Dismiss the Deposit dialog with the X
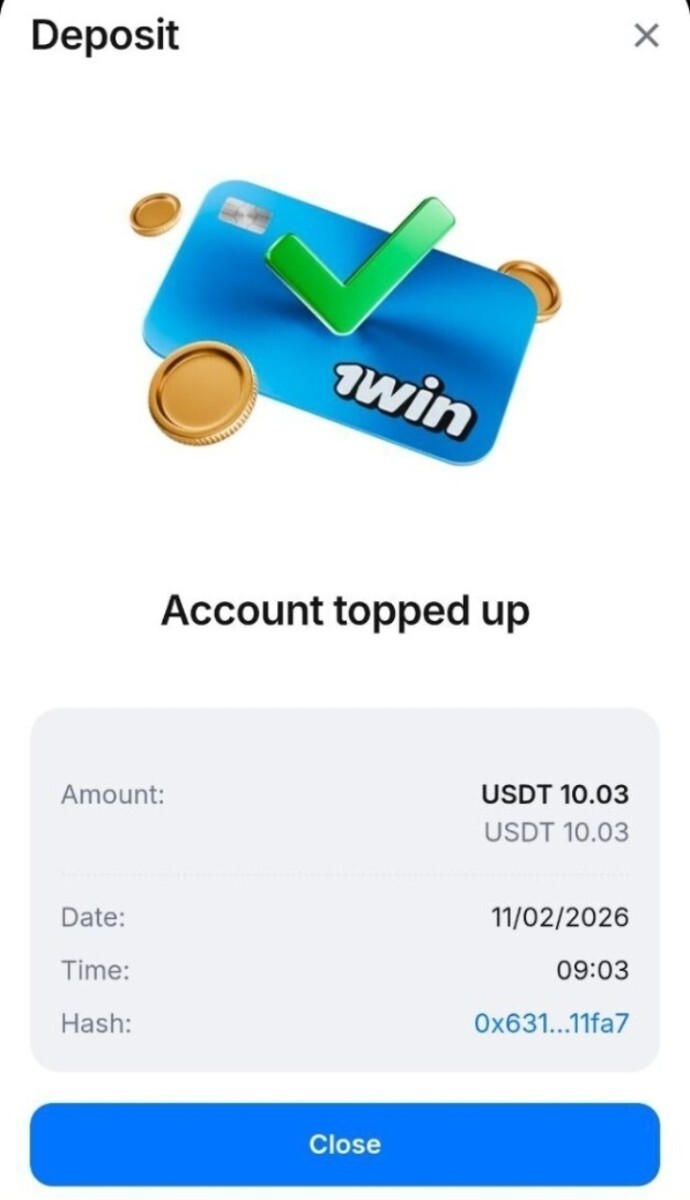 [647, 37]
